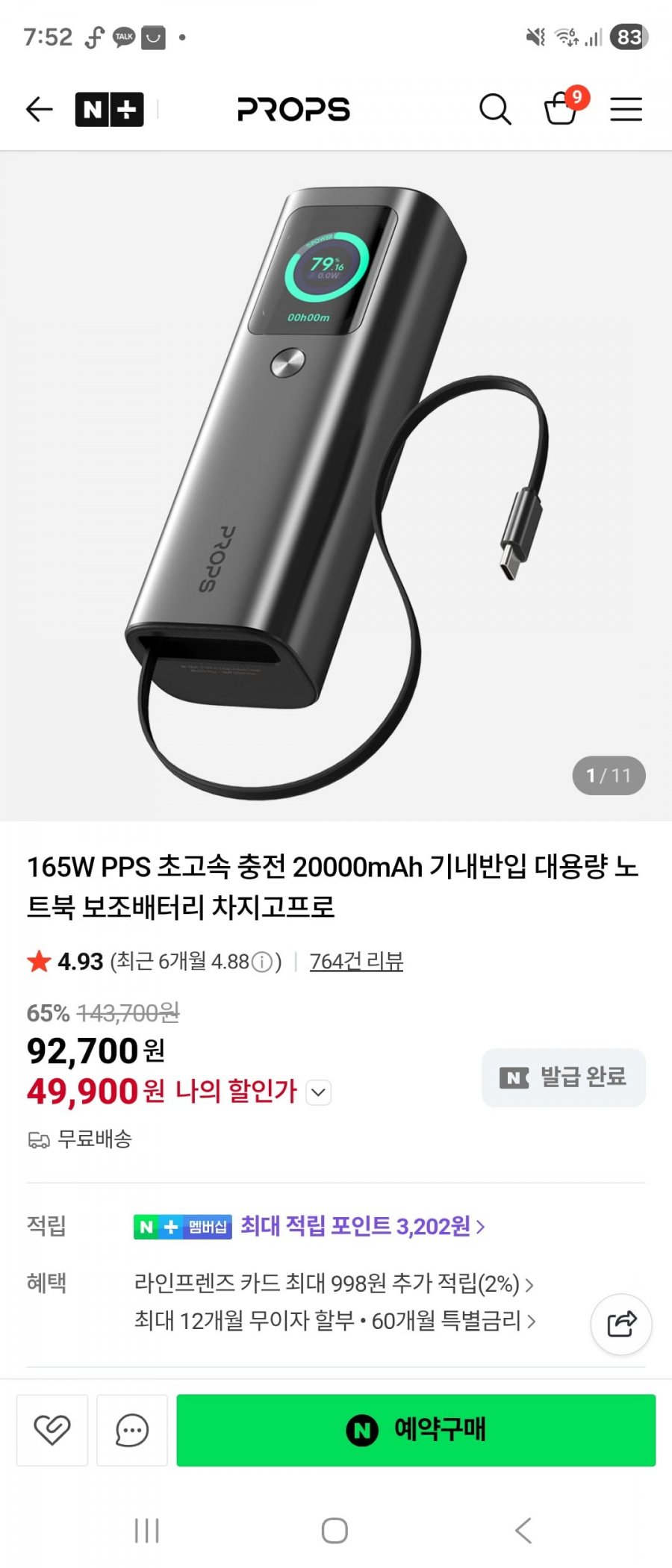Open the chat inquiry icon
672x1568 pixels.
coord(132,1430)
